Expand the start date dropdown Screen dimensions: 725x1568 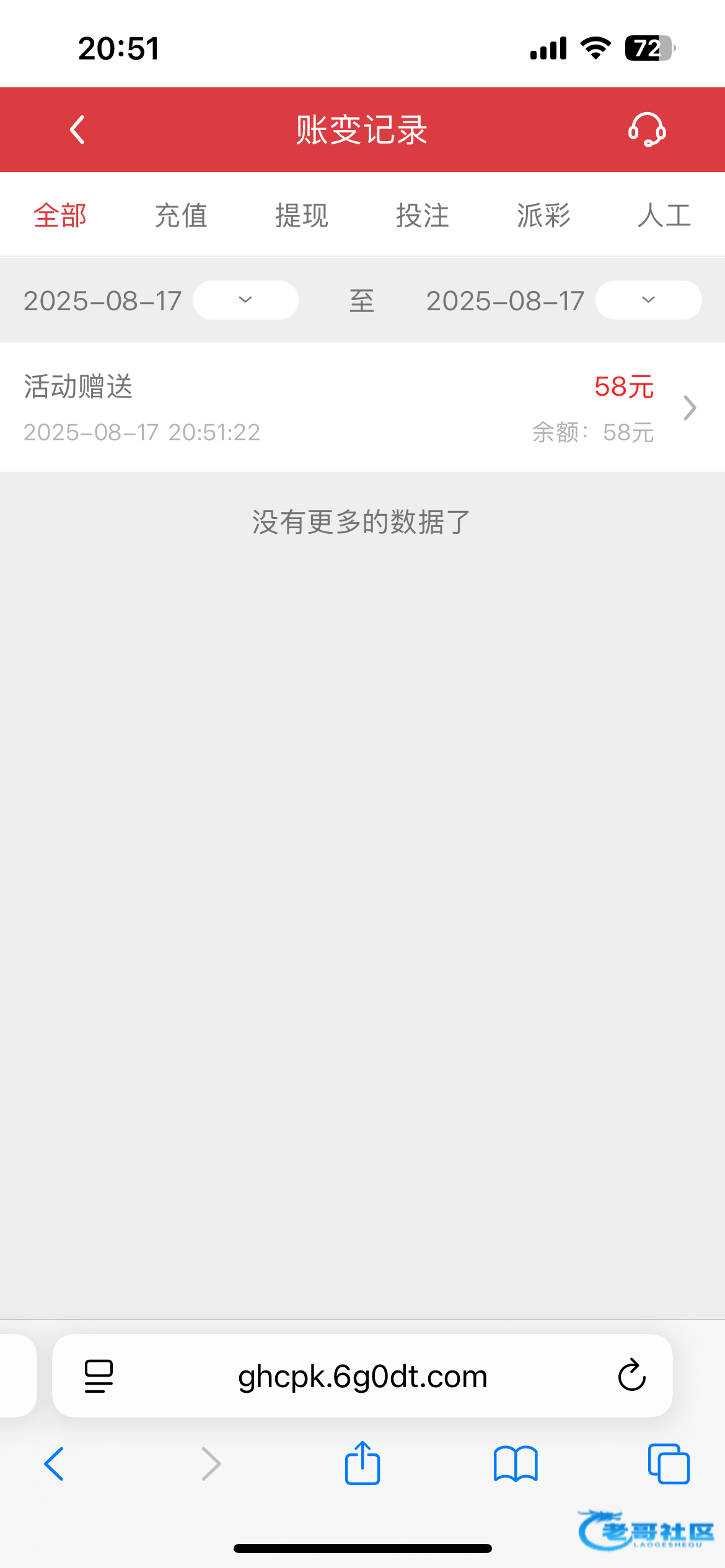pos(245,300)
